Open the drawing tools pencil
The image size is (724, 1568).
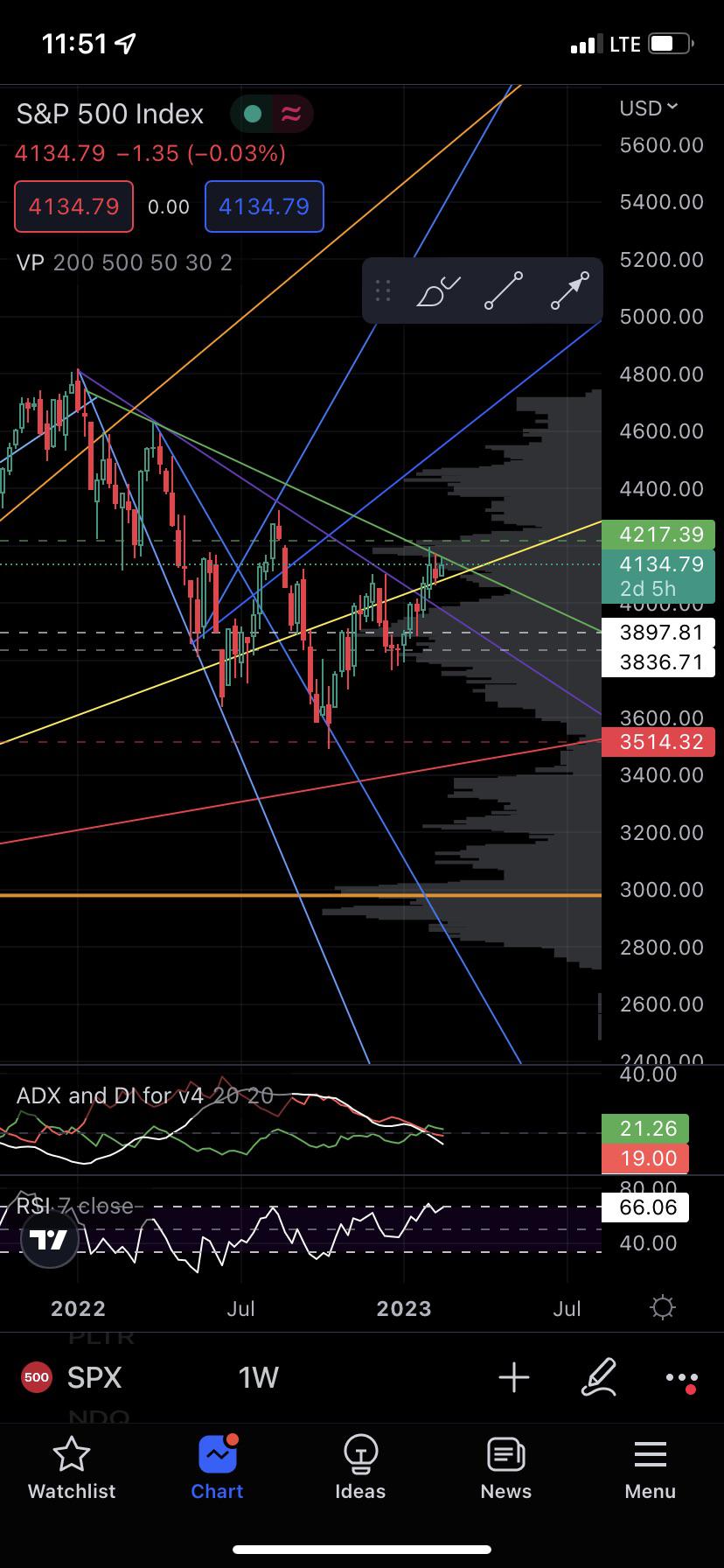point(599,1377)
